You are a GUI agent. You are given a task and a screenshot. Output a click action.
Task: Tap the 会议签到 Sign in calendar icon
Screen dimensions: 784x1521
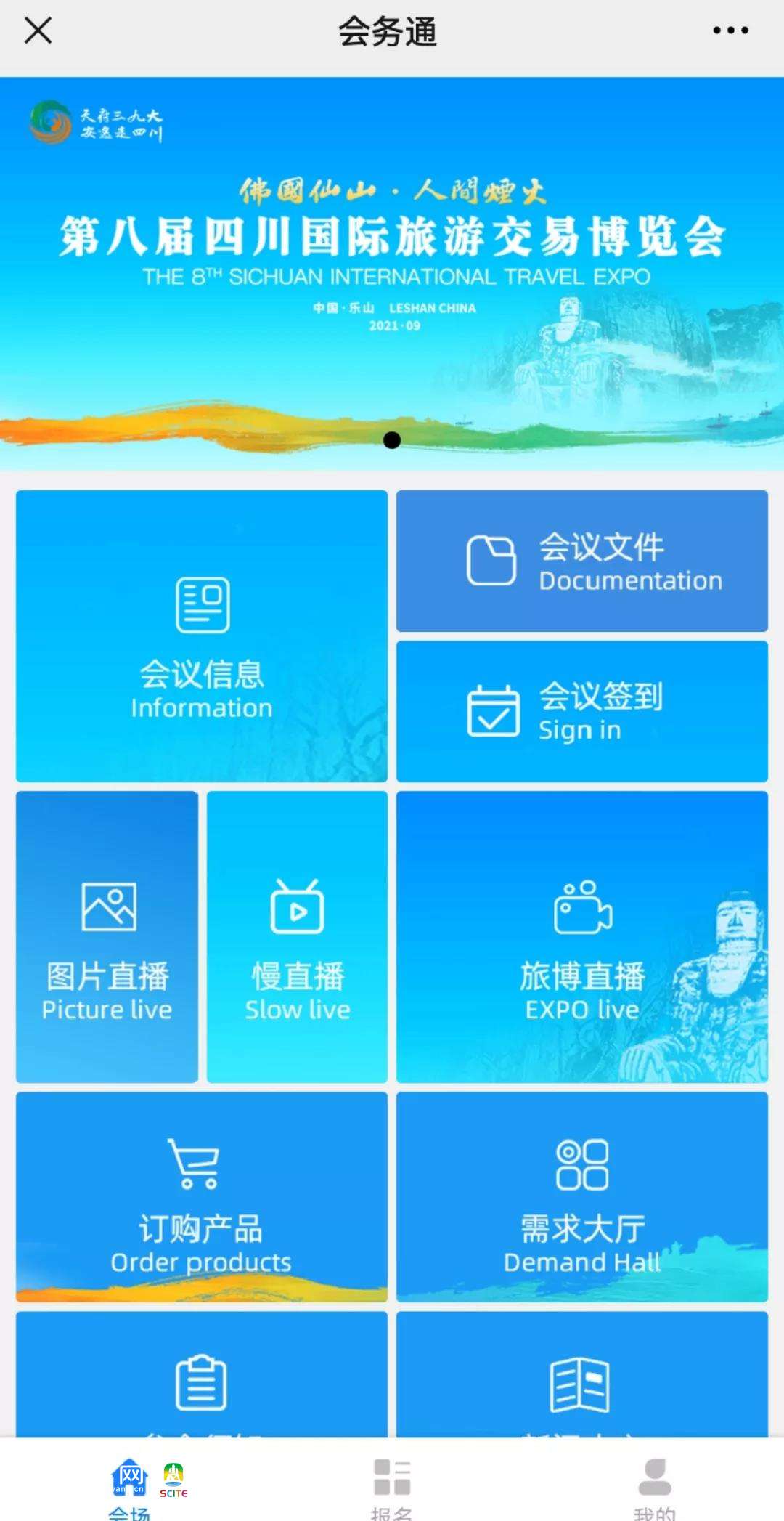(492, 712)
